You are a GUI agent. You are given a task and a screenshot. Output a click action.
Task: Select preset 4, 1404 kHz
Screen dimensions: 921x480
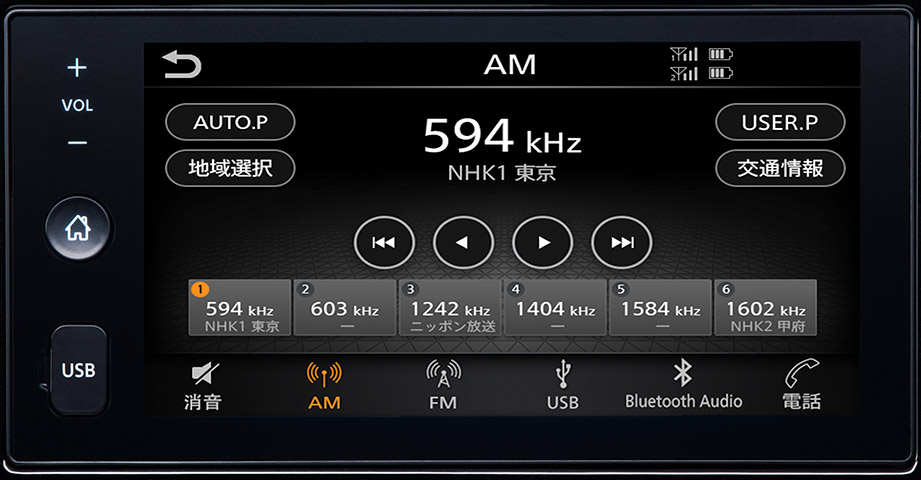[x=555, y=308]
